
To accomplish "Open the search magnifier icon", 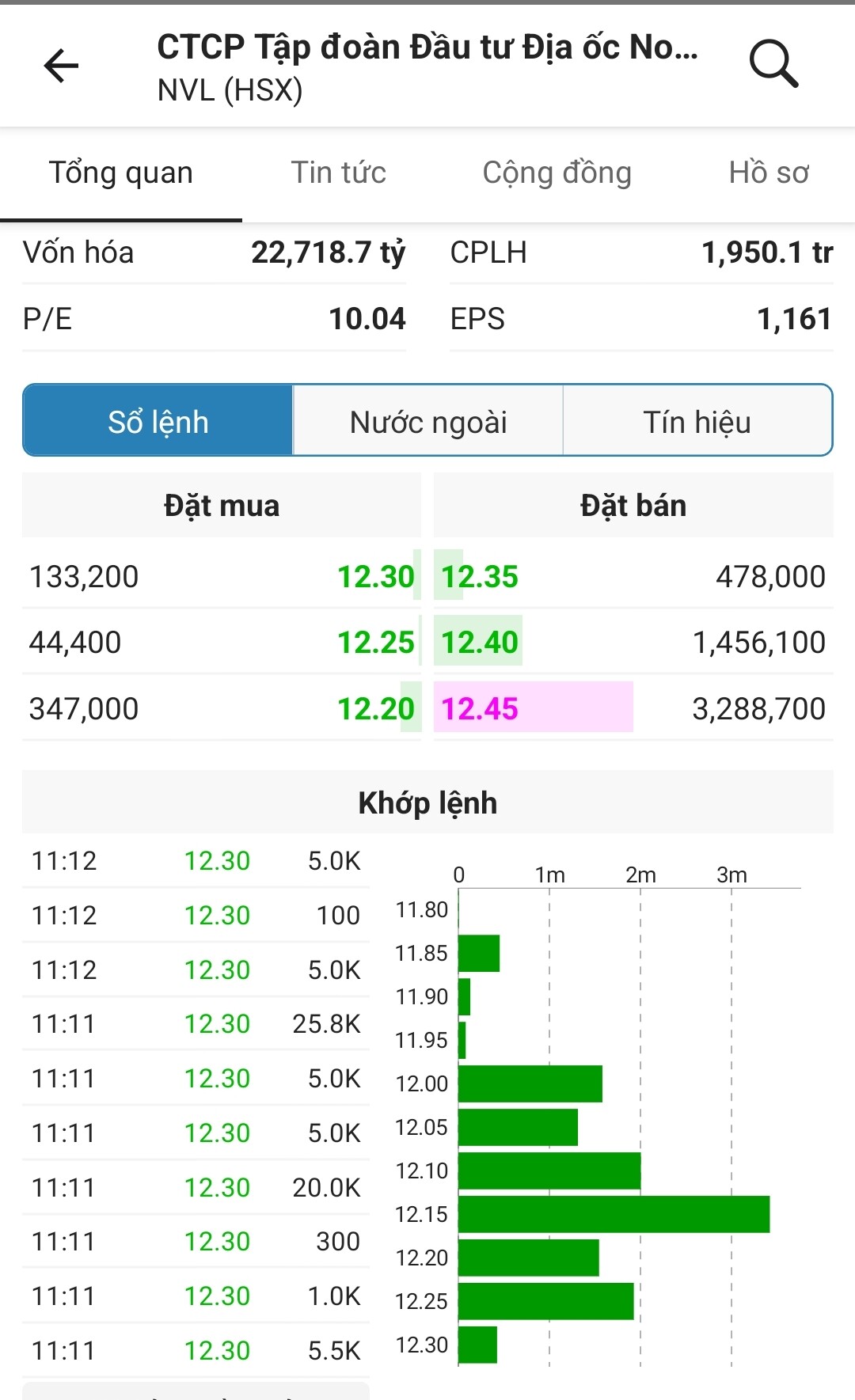I will tap(773, 64).
